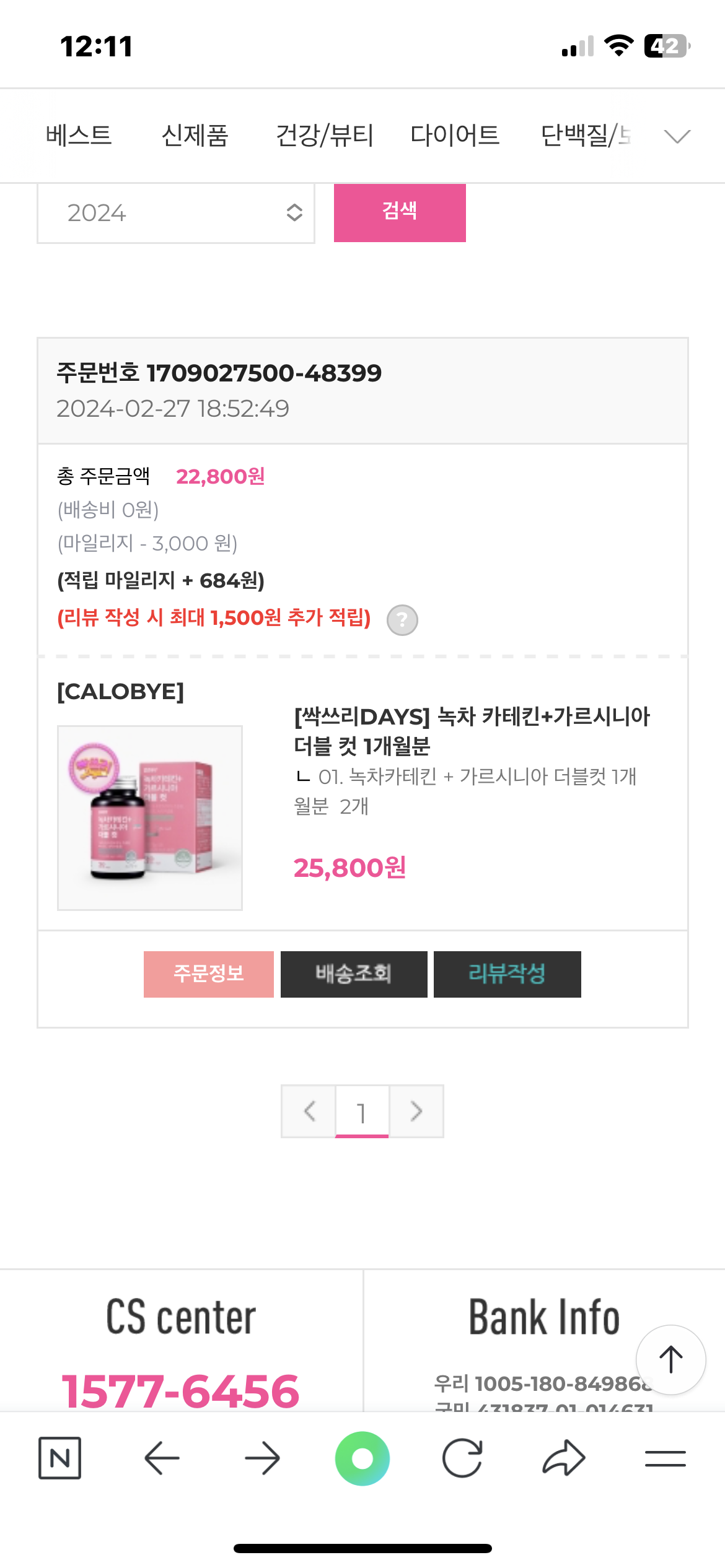This screenshot has height=1568, width=725.
Task: Open the Naver home N icon
Action: click(x=59, y=1458)
